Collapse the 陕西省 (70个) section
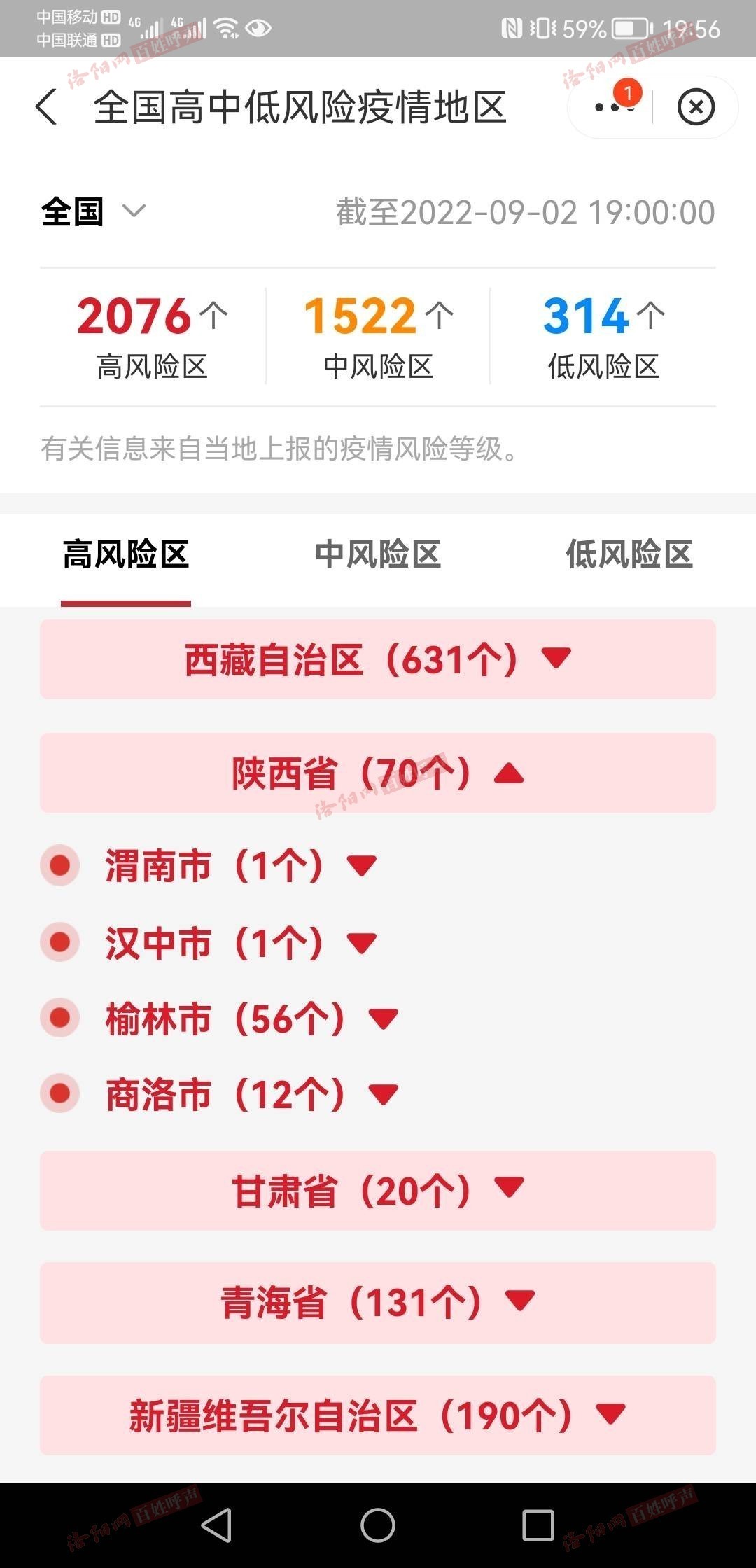The width and height of the screenshot is (756, 1568). [x=378, y=773]
